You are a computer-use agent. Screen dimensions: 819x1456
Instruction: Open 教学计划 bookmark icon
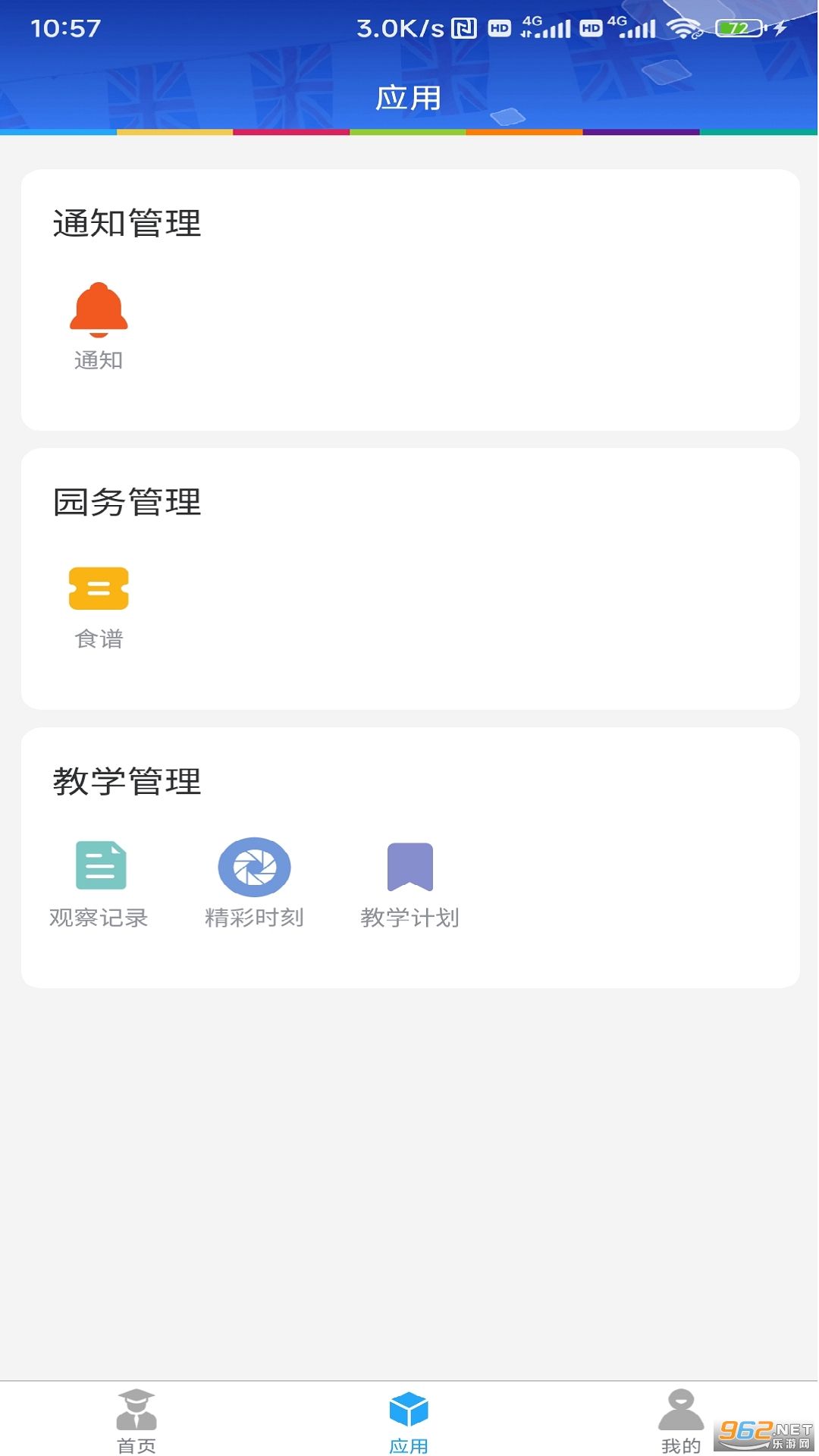point(410,867)
